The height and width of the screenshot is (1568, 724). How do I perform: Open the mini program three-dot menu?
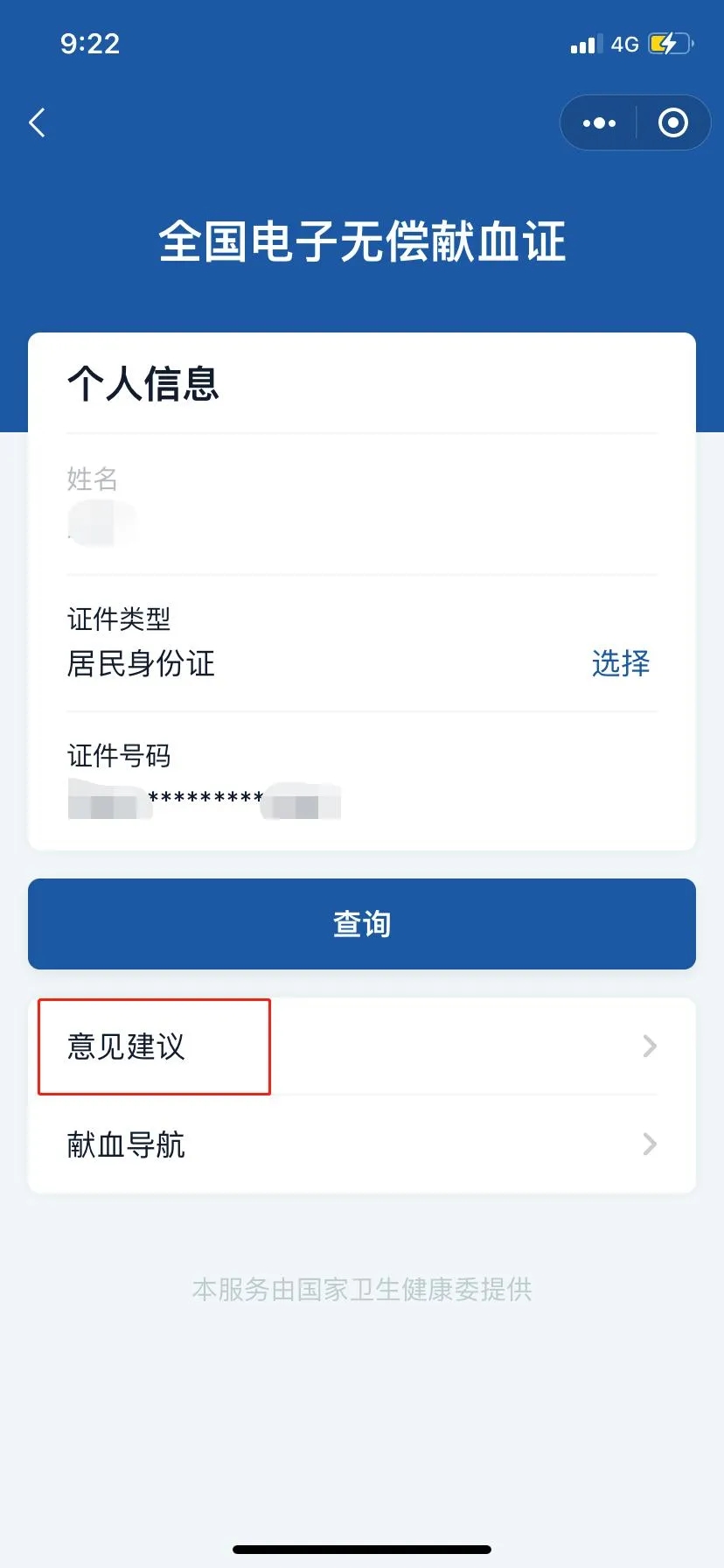coord(599,123)
